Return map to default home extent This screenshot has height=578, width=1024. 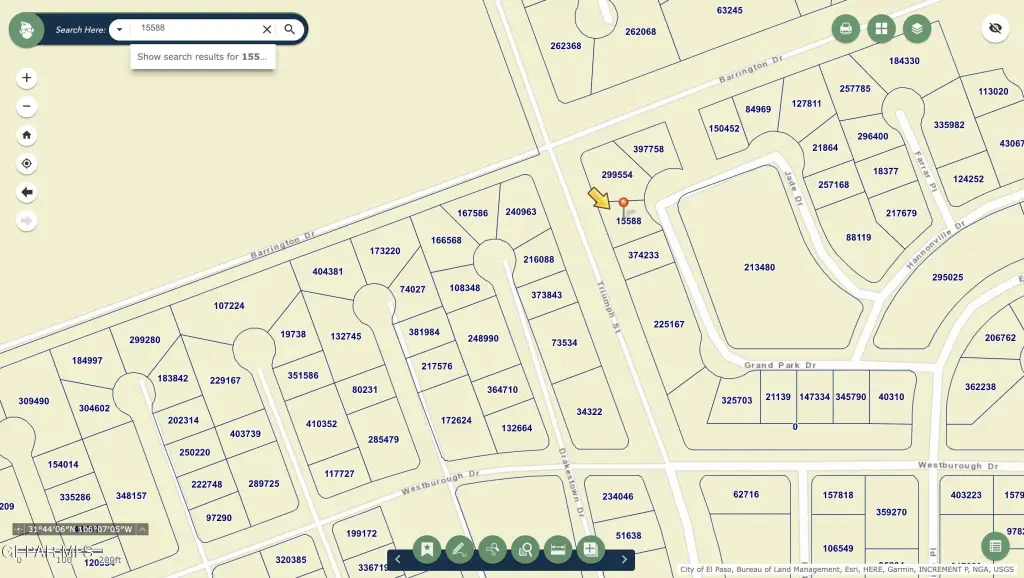(x=27, y=135)
